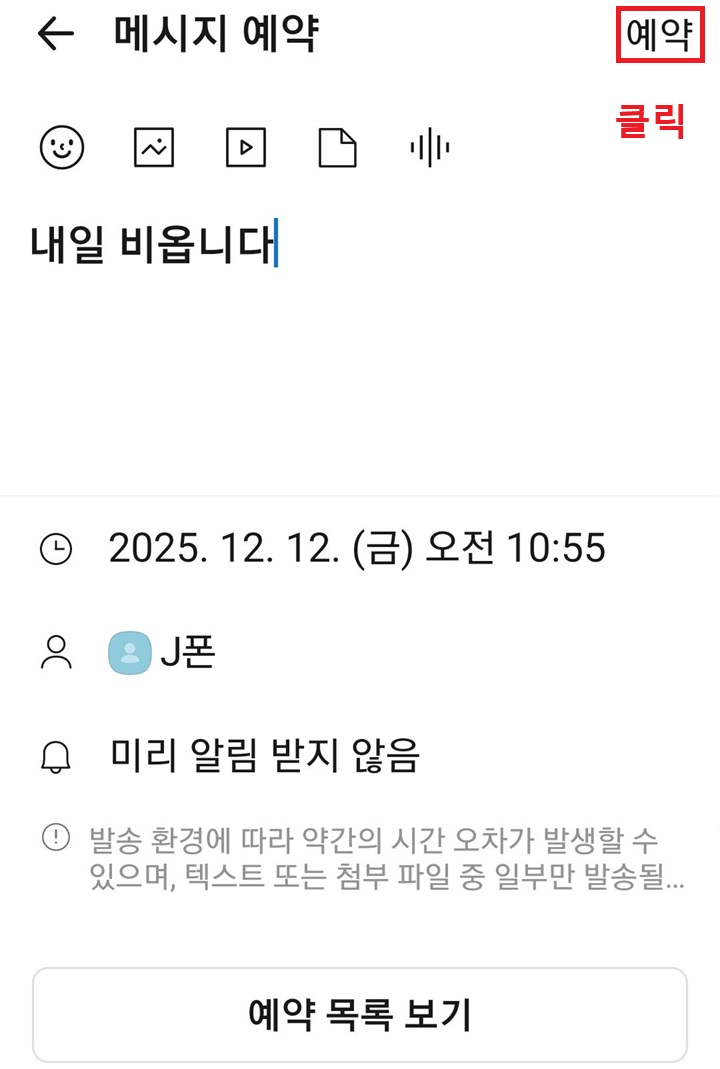720x1069 pixels.
Task: Select the emoji sticker icon
Action: click(61, 147)
